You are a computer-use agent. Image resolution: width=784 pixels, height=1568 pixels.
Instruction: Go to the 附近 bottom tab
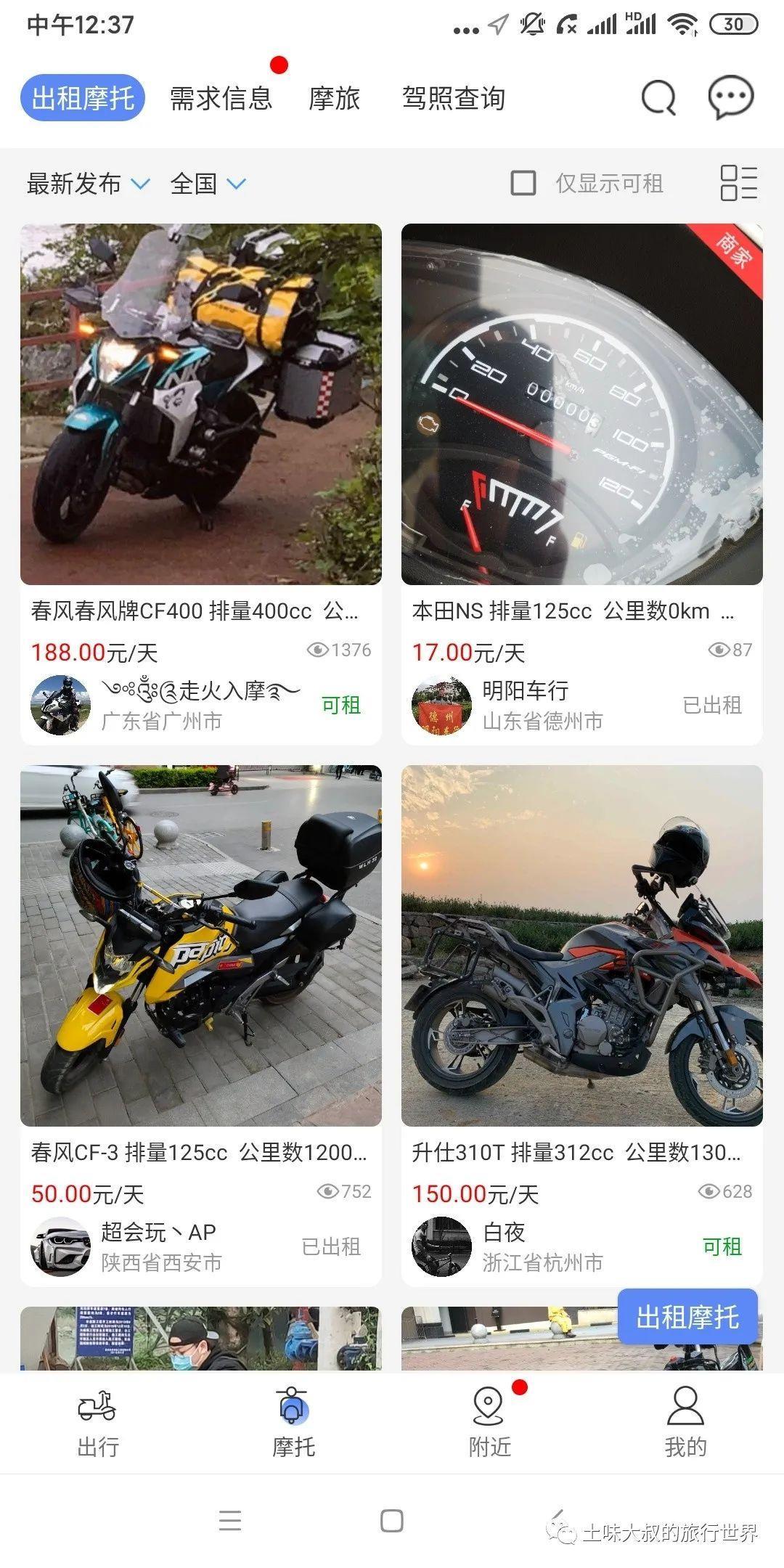490,1423
